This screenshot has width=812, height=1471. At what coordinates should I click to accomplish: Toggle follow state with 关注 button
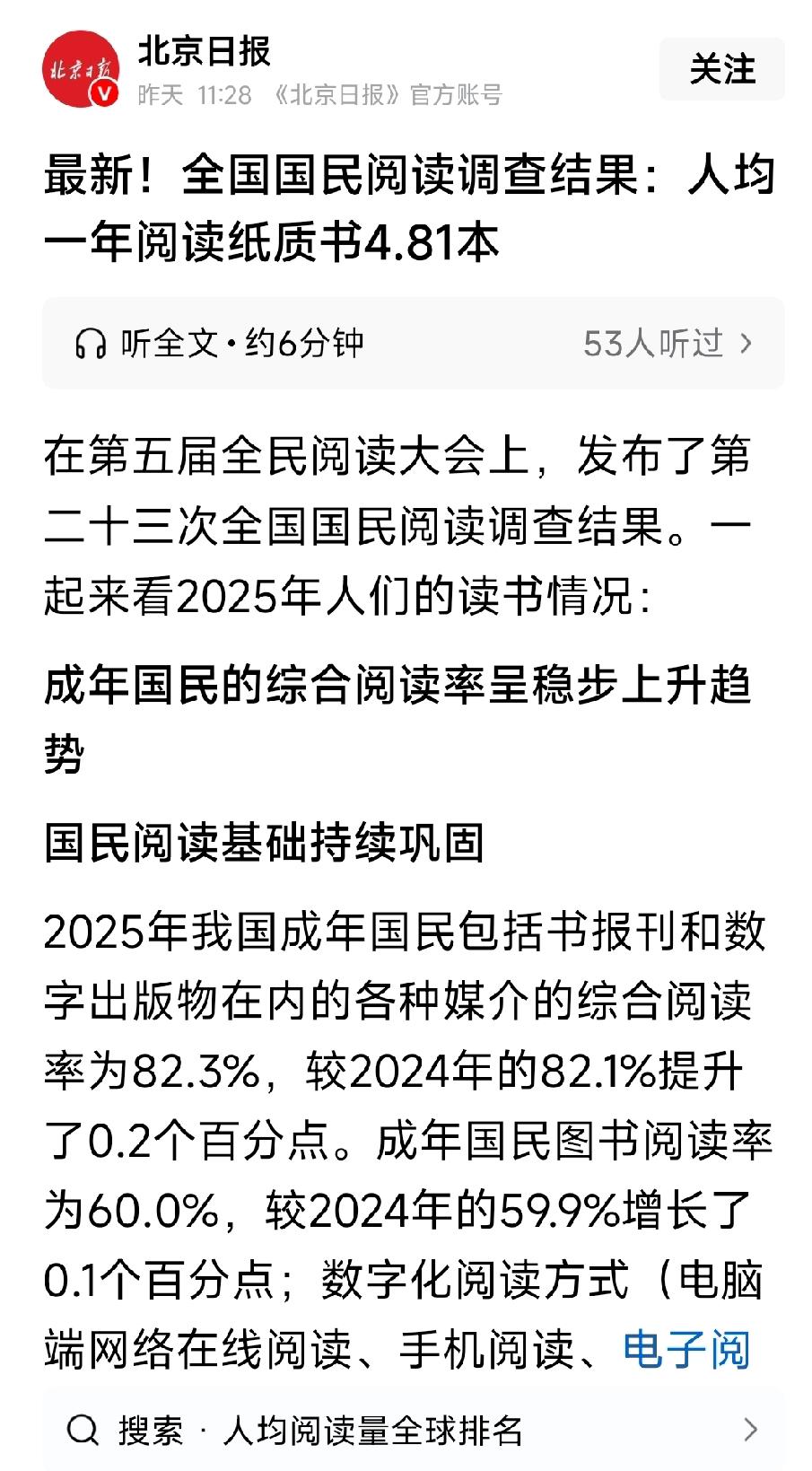(723, 68)
